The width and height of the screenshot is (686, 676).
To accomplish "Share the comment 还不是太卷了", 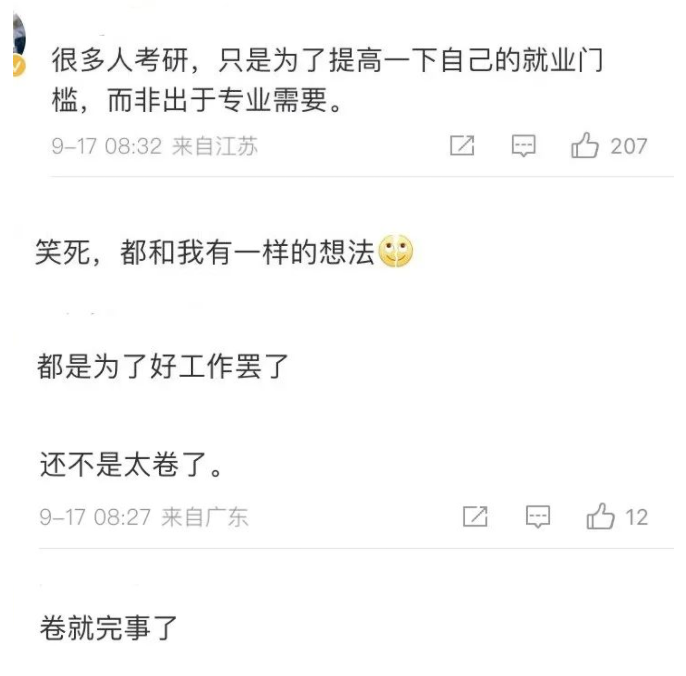I will [x=476, y=517].
